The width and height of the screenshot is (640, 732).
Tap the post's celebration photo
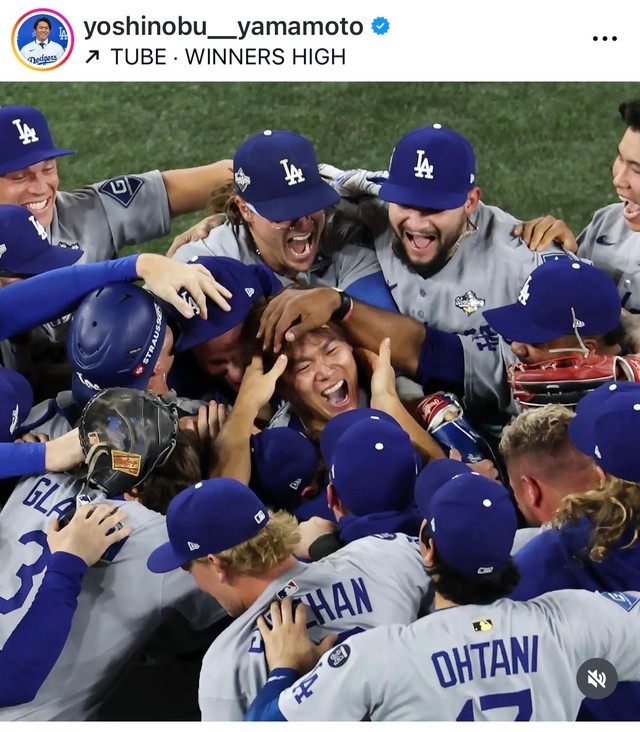(x=320, y=400)
